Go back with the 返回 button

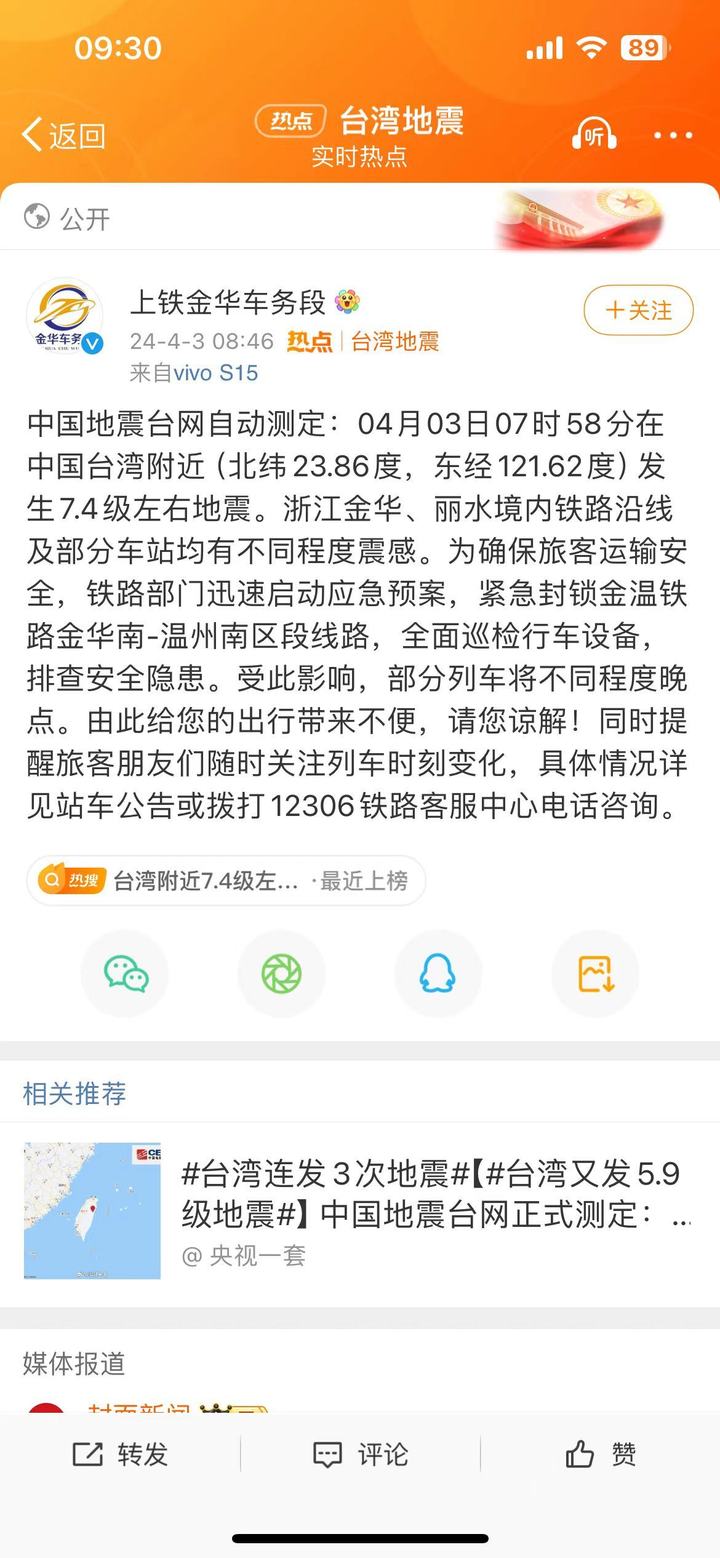(63, 135)
